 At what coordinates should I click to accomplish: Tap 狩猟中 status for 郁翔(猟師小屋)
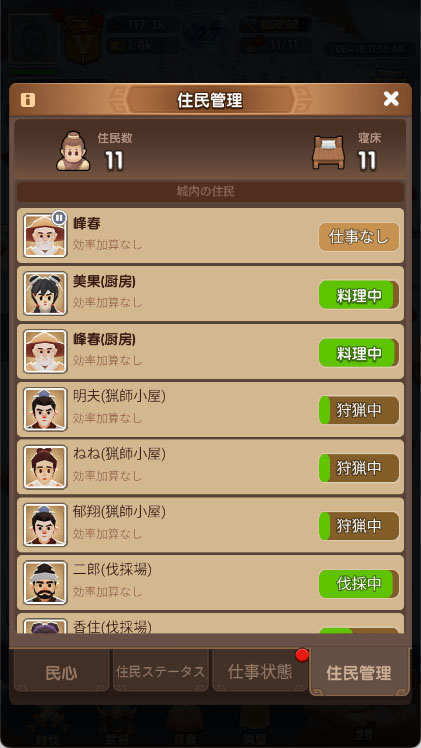click(x=359, y=526)
